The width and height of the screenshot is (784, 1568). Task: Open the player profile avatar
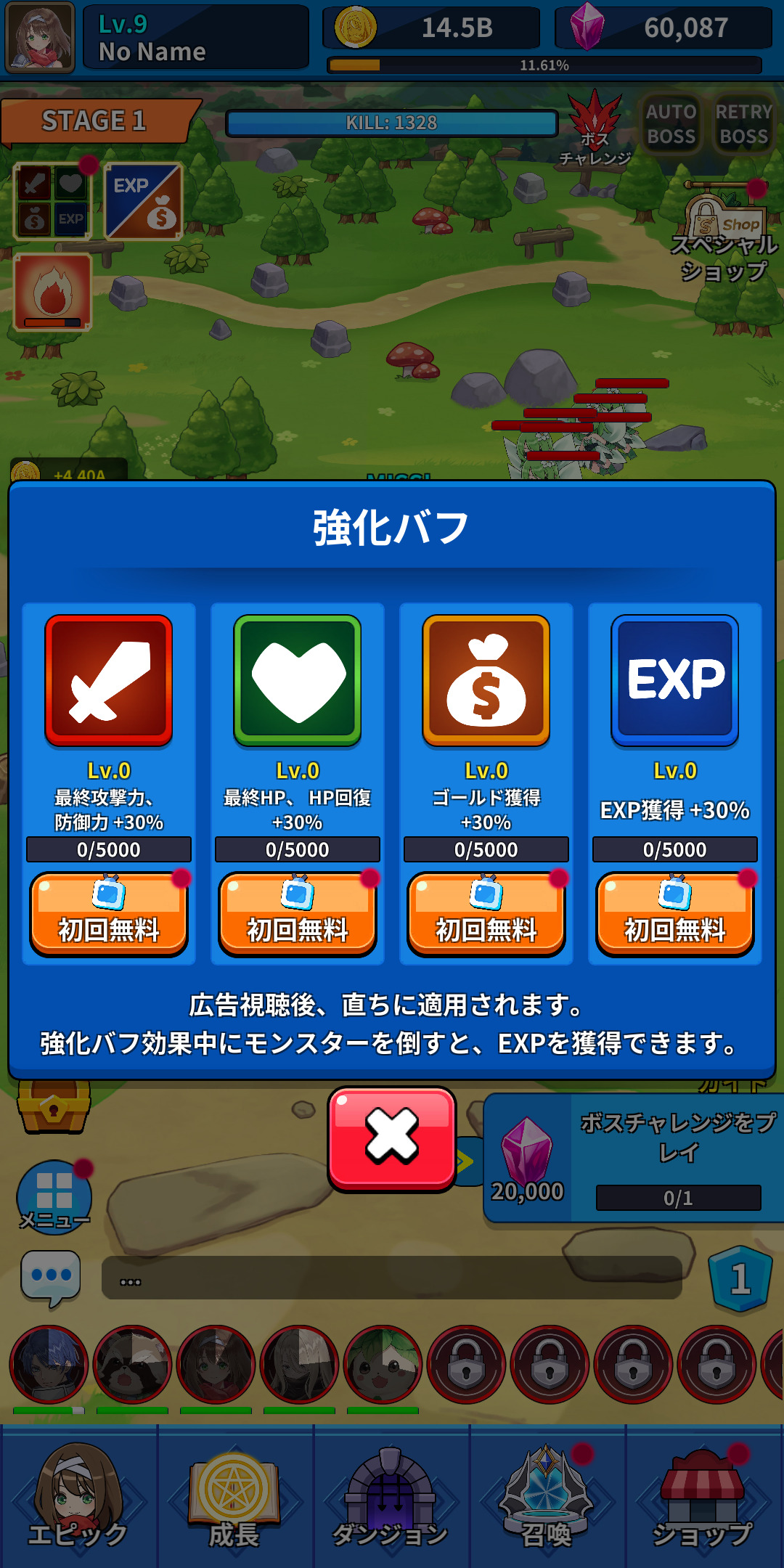[40, 38]
